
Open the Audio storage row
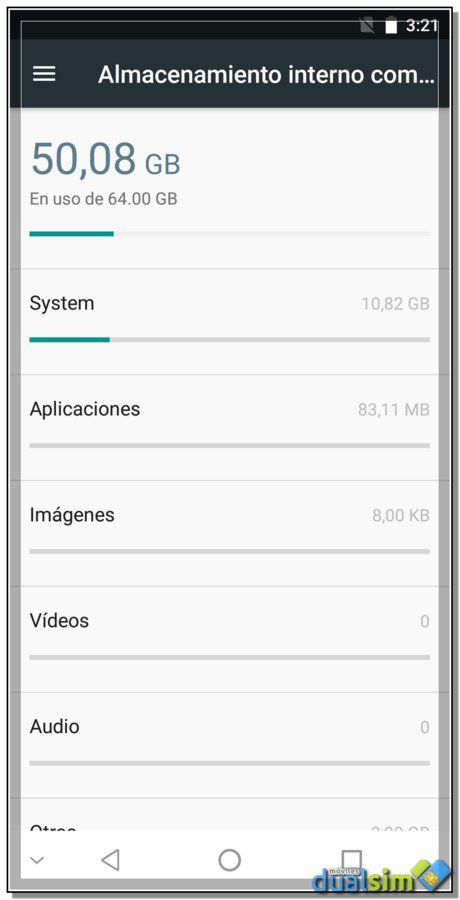[230, 745]
